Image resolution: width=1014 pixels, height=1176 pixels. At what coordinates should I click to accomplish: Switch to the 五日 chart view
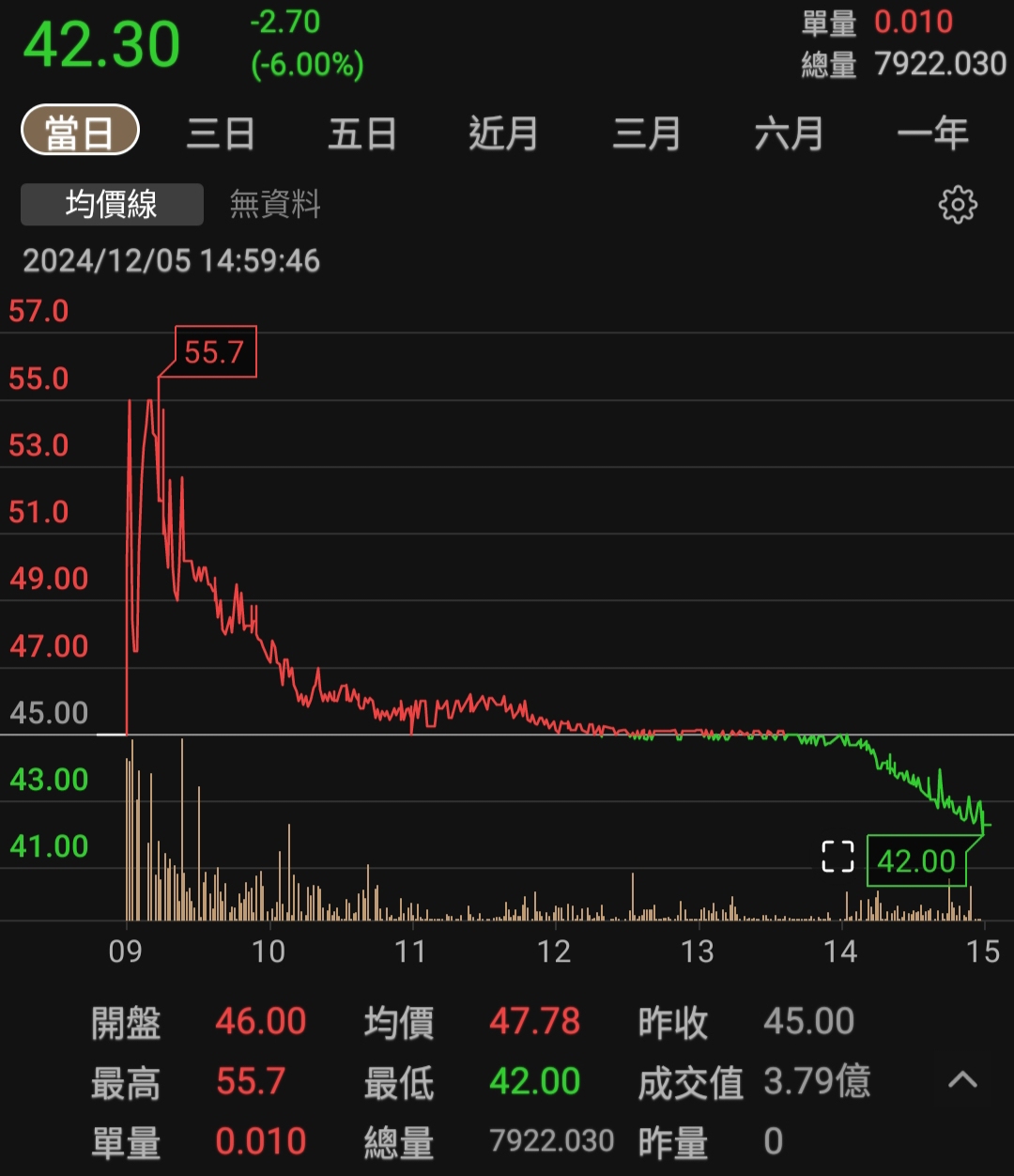pos(362,133)
